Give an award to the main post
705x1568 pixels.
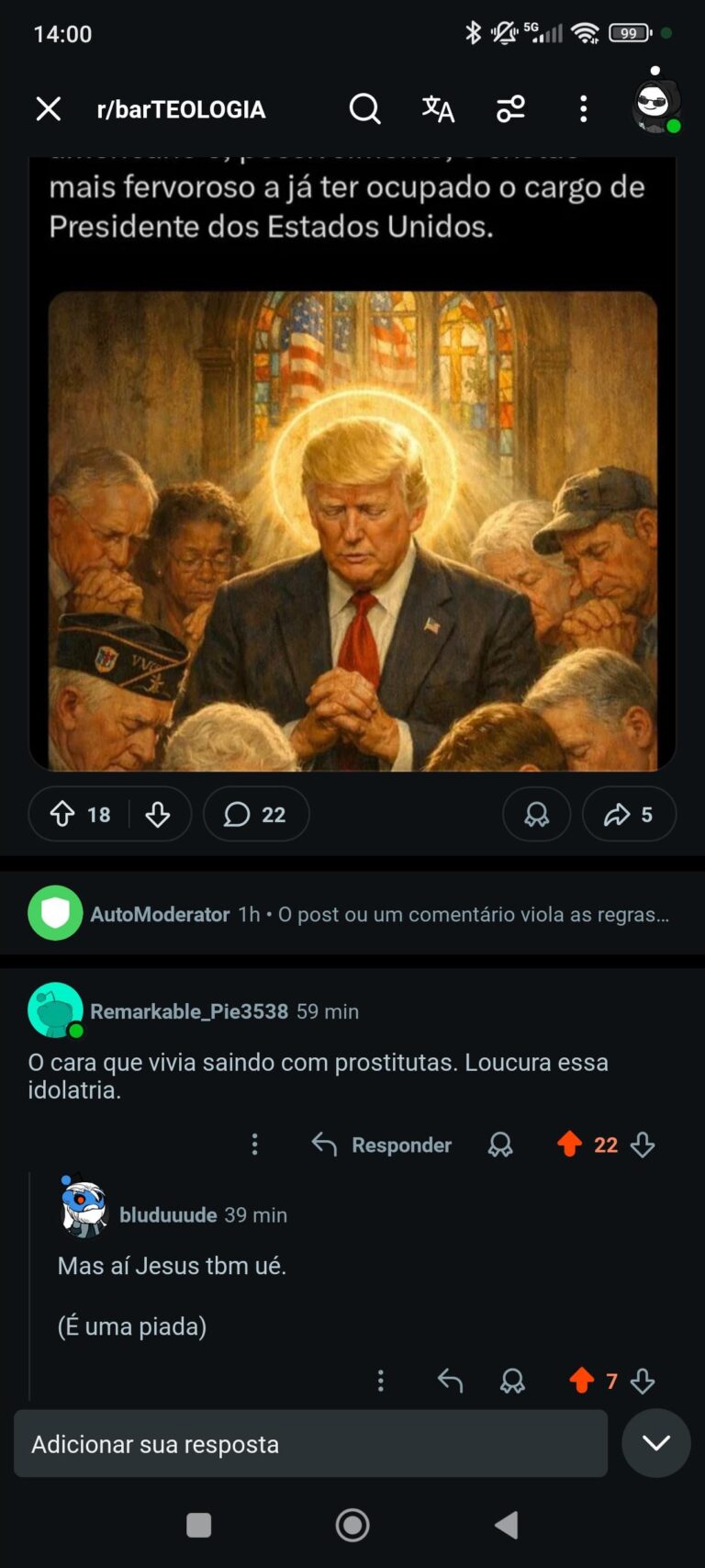click(537, 814)
